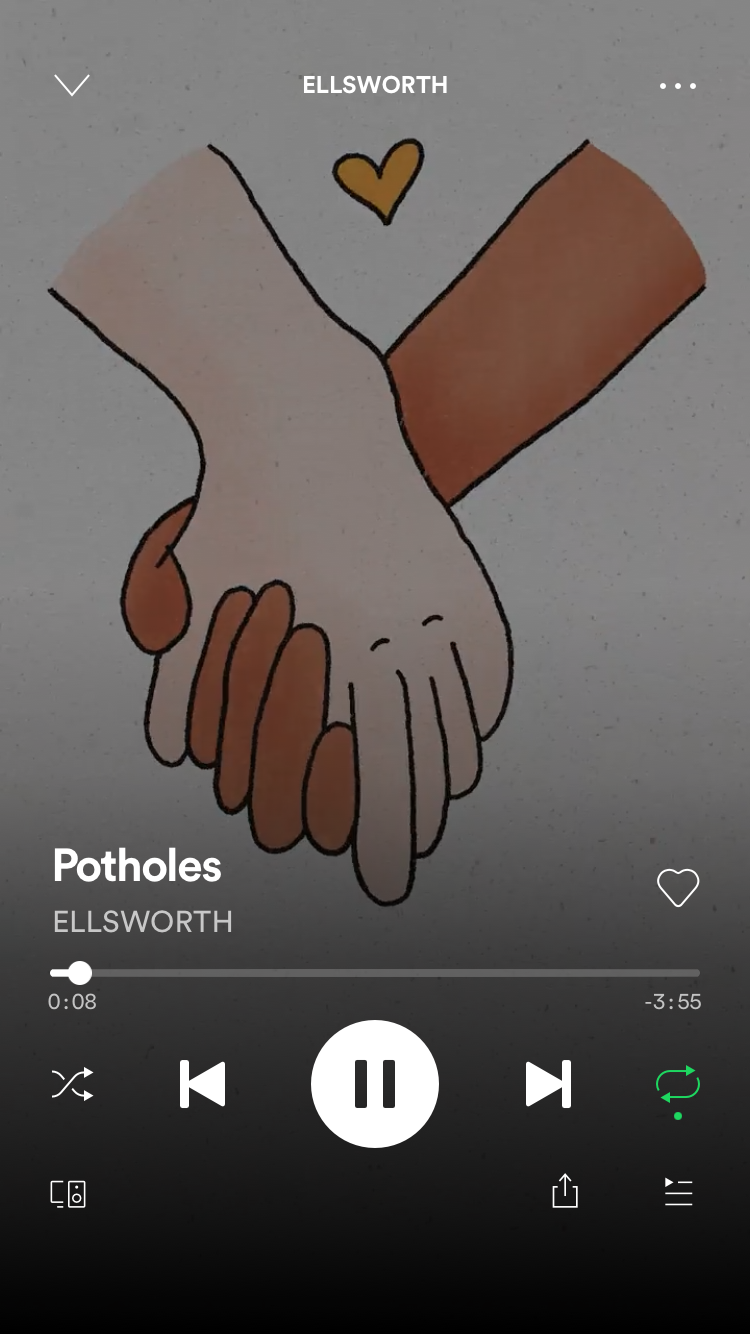750x1334 pixels.
Task: Open the connect to device menu
Action: pyautogui.click(x=68, y=1193)
